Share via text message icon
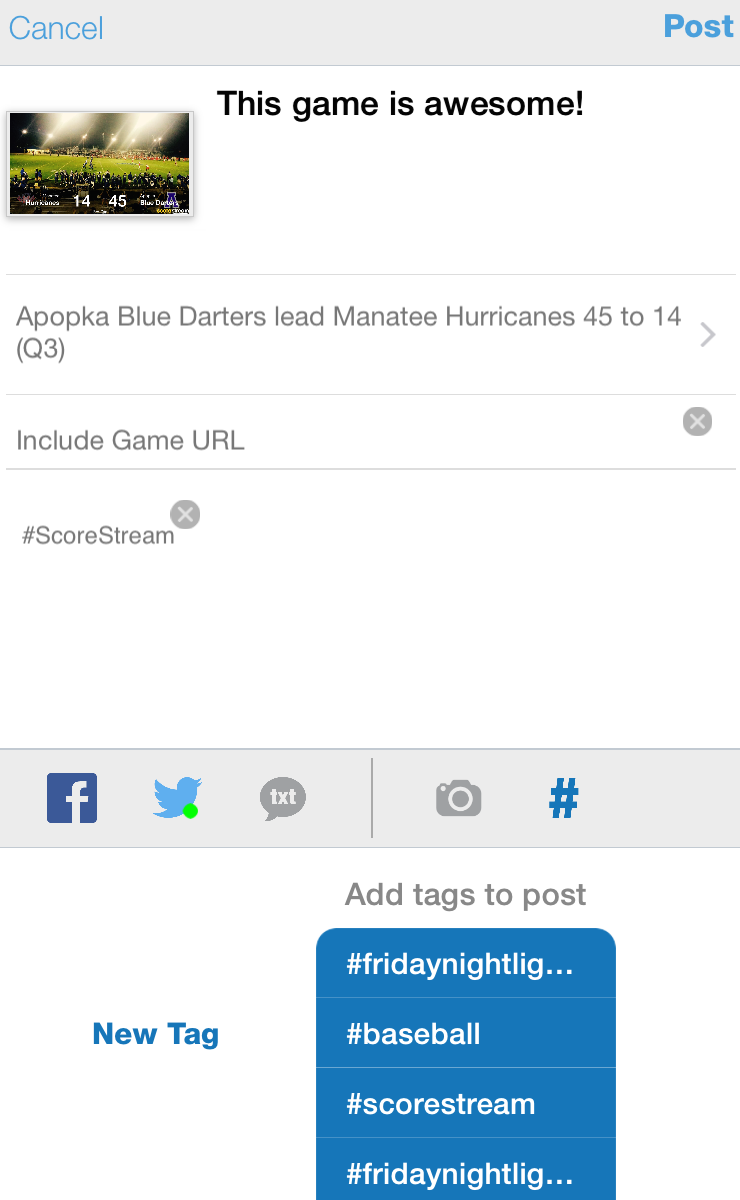This screenshot has width=740, height=1200. pos(283,798)
